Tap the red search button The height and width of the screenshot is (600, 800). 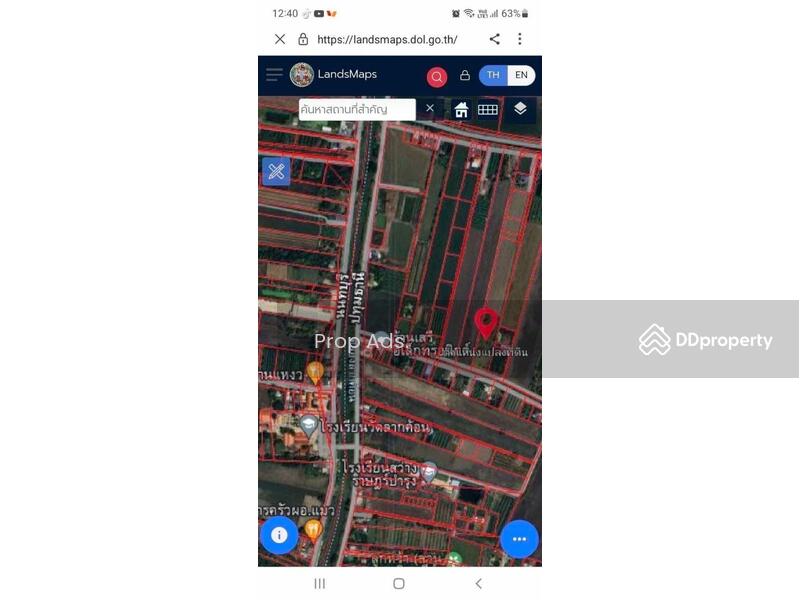coord(437,76)
